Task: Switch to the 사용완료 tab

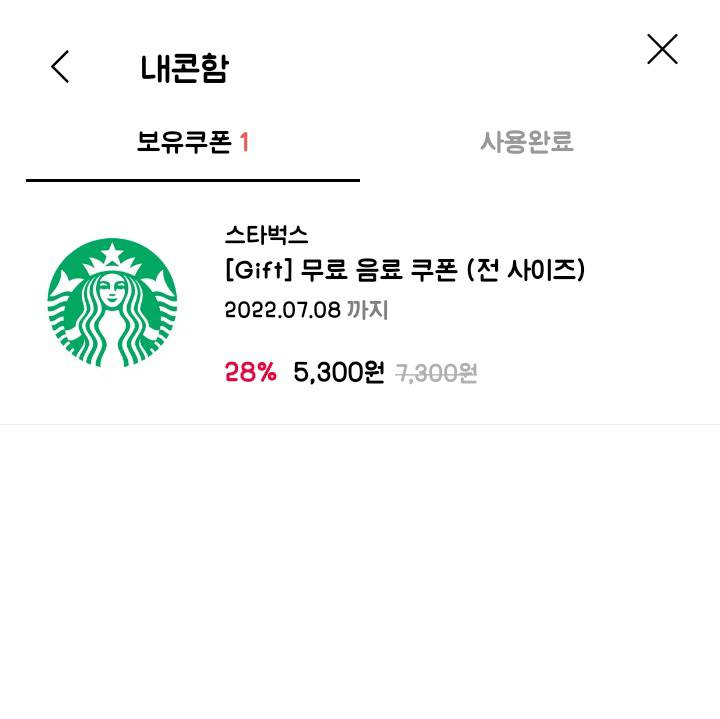Action: pos(526,142)
